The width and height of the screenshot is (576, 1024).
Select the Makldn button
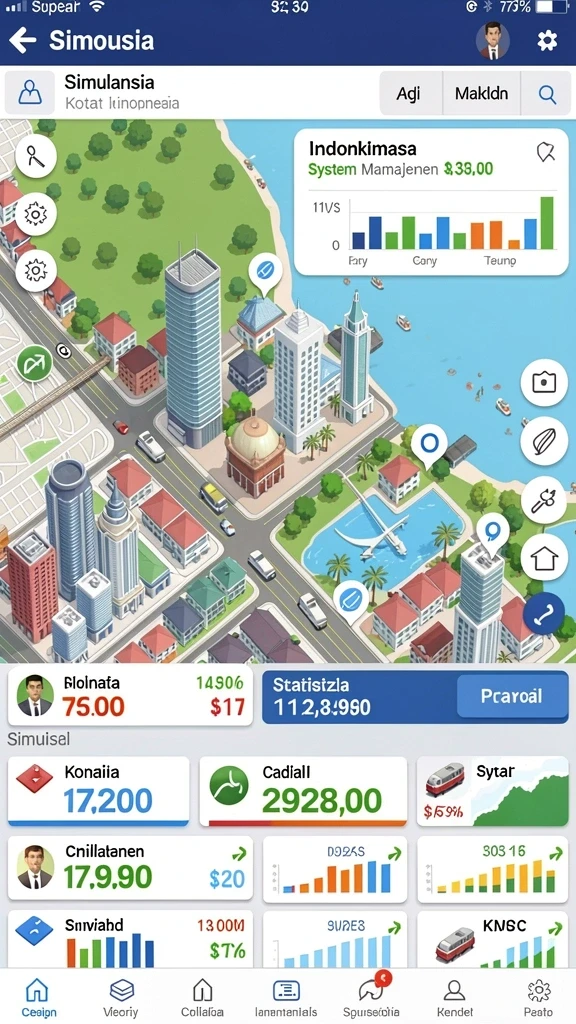[x=482, y=94]
